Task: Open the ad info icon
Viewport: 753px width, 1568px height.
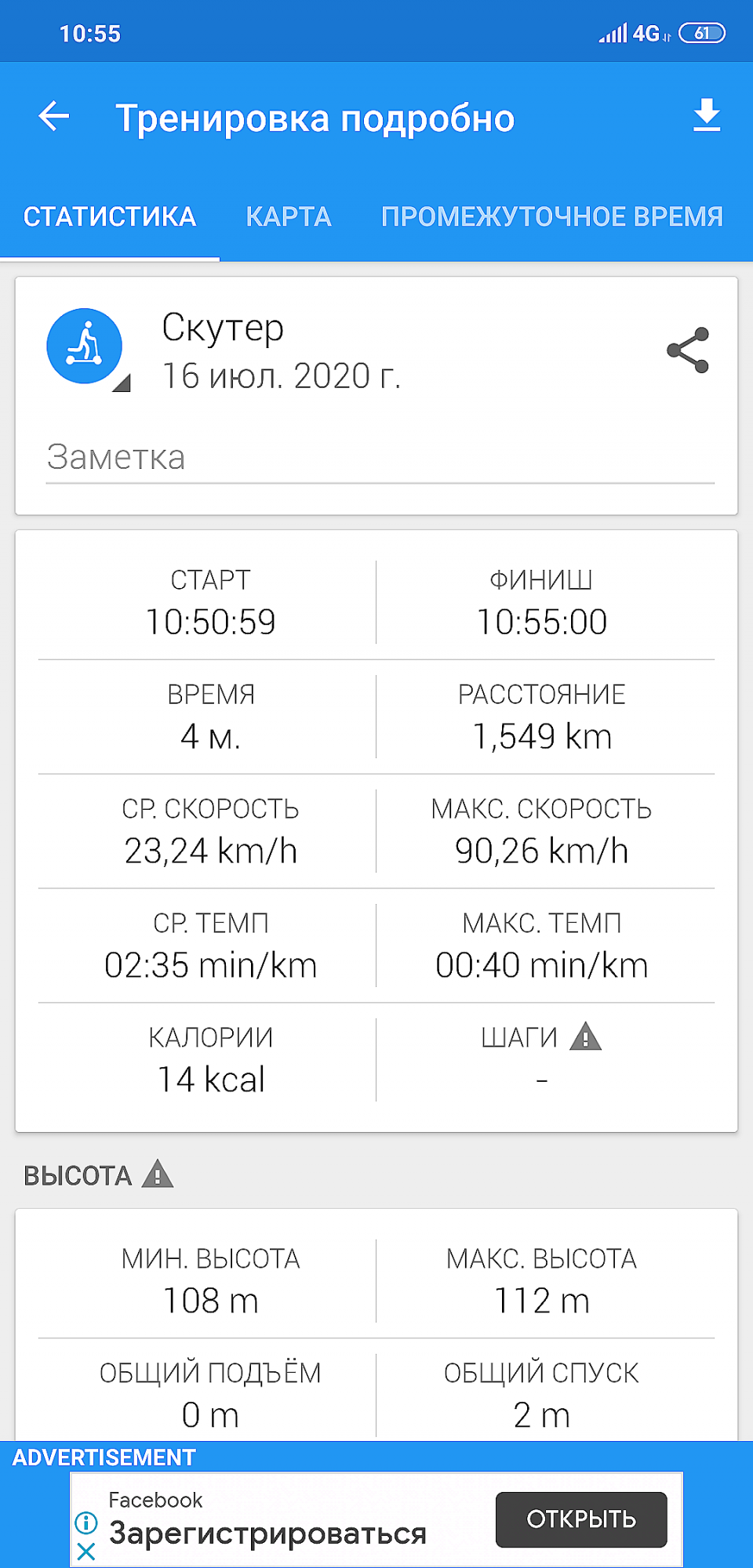Action: pyautogui.click(x=86, y=1523)
